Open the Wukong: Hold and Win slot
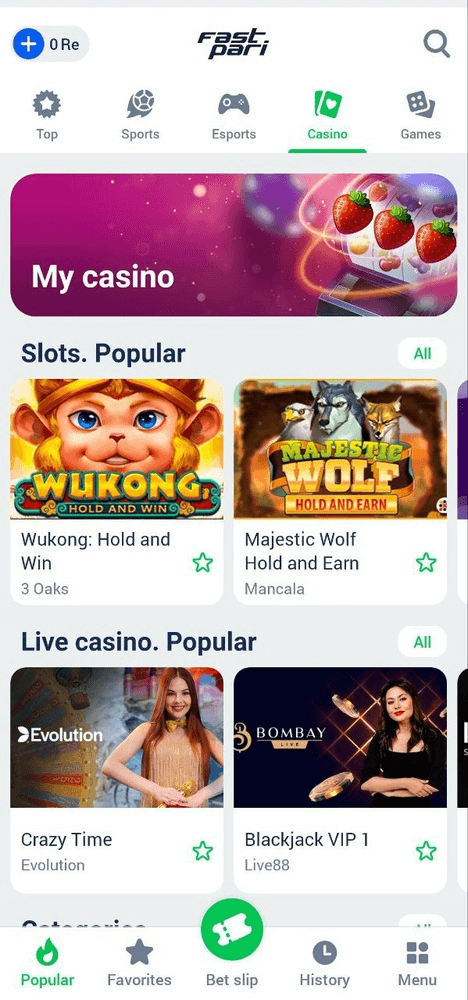Screen dimensions: 468x1000 (x=117, y=492)
